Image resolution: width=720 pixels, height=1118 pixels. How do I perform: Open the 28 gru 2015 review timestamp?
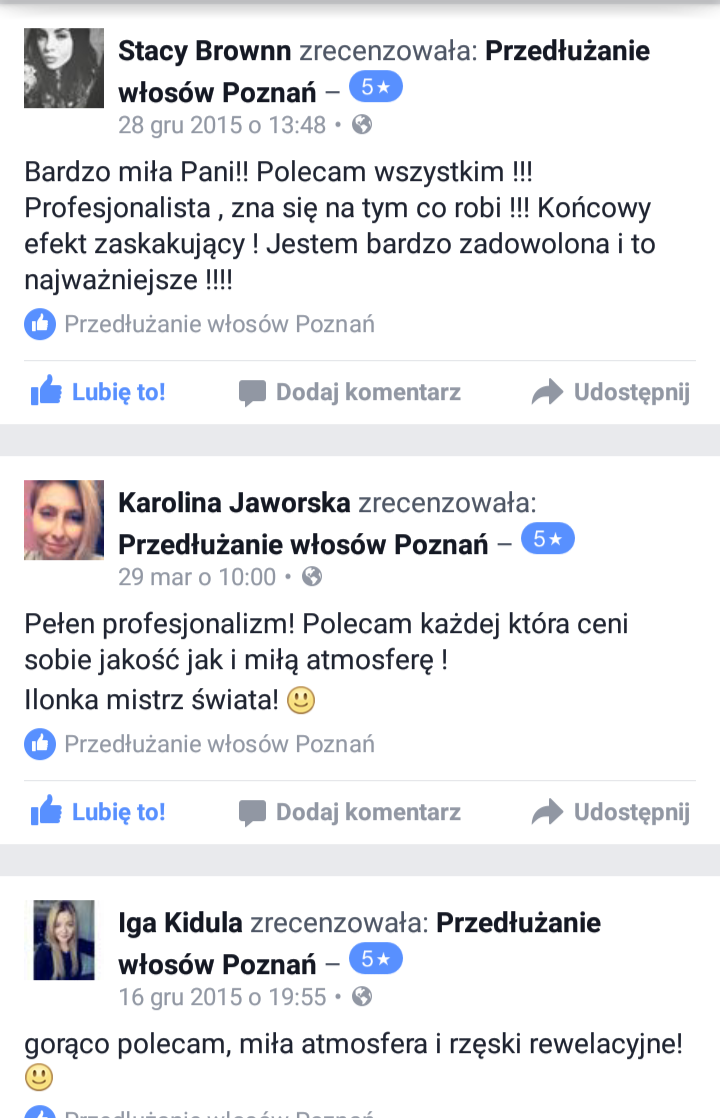pyautogui.click(x=222, y=125)
